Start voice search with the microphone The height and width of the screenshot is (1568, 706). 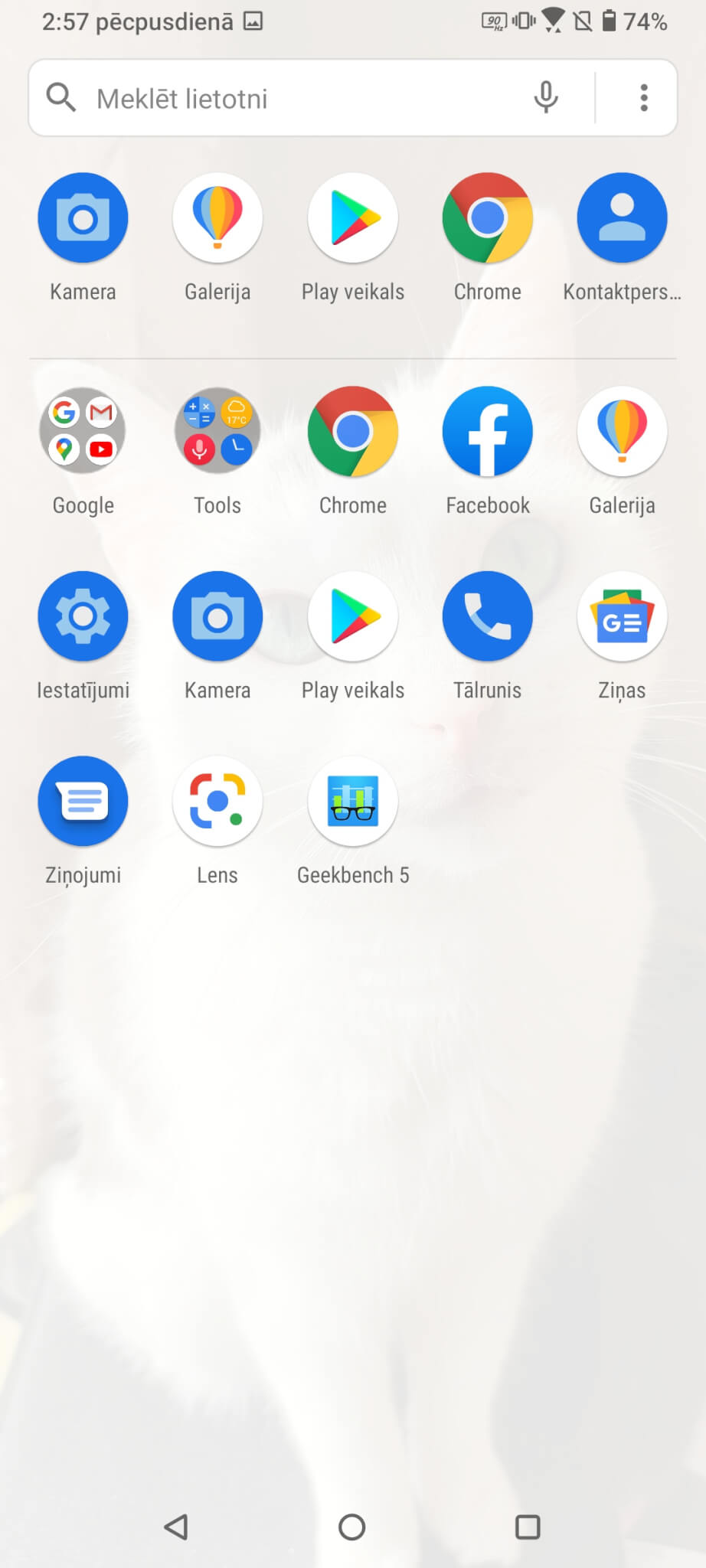[x=545, y=97]
